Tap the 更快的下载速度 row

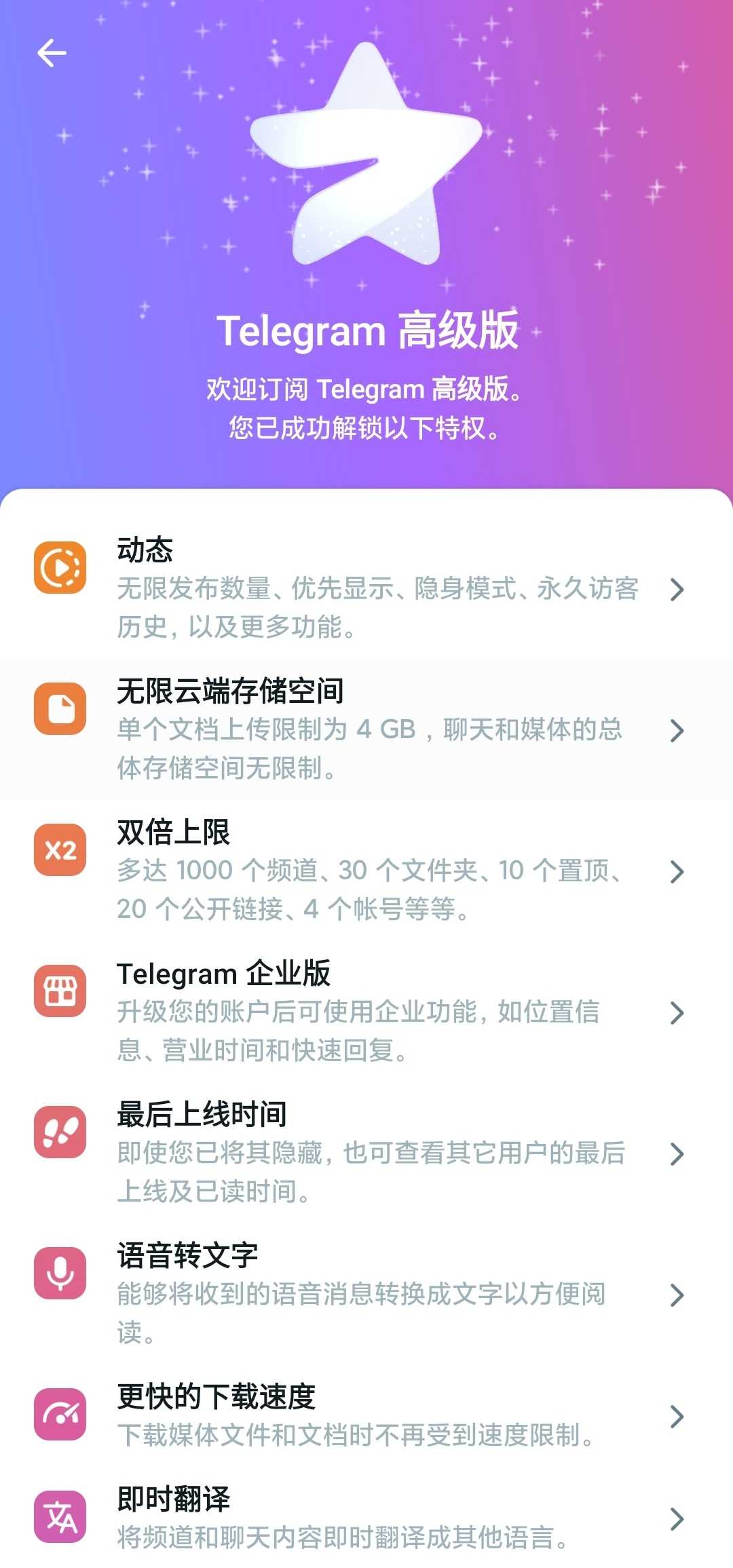[x=366, y=1416]
